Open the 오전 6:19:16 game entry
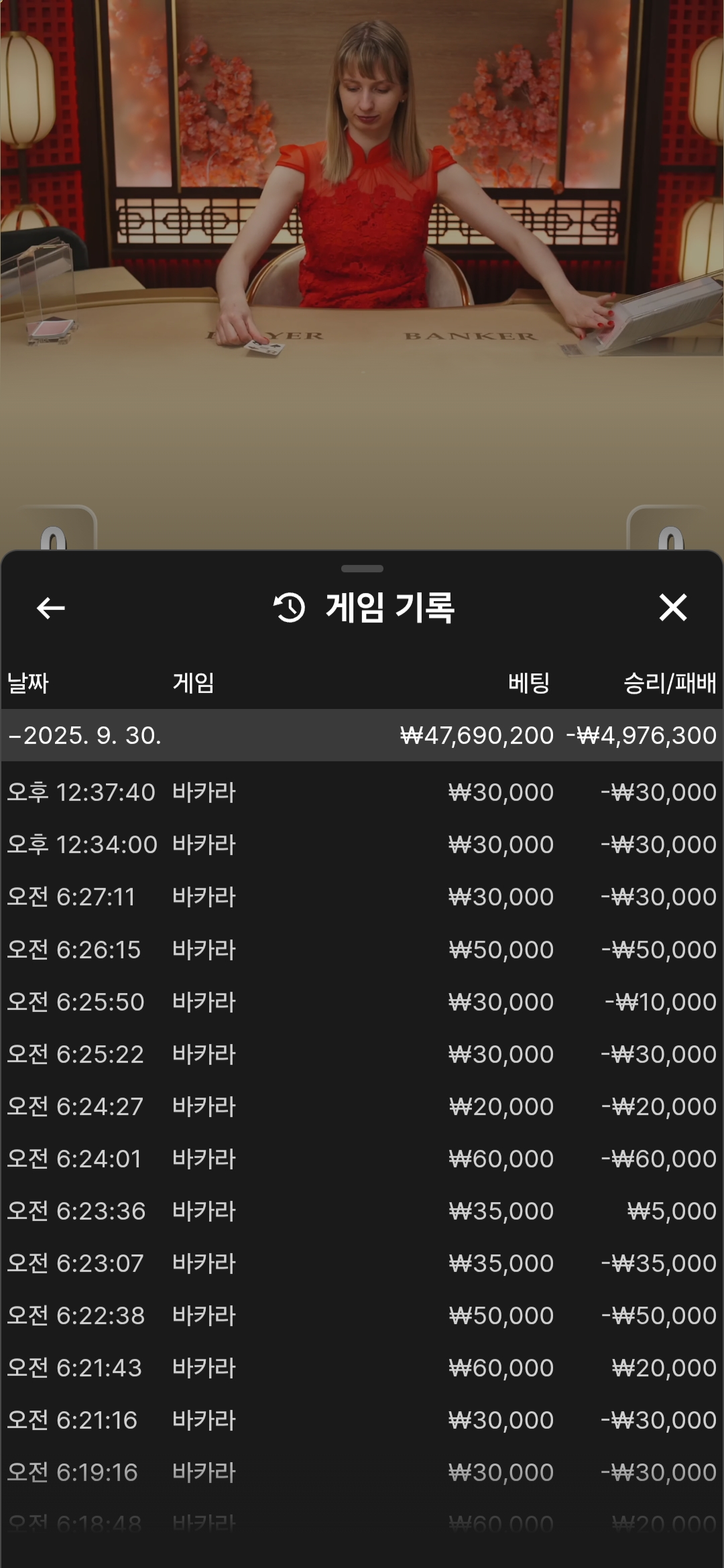 362,1472
